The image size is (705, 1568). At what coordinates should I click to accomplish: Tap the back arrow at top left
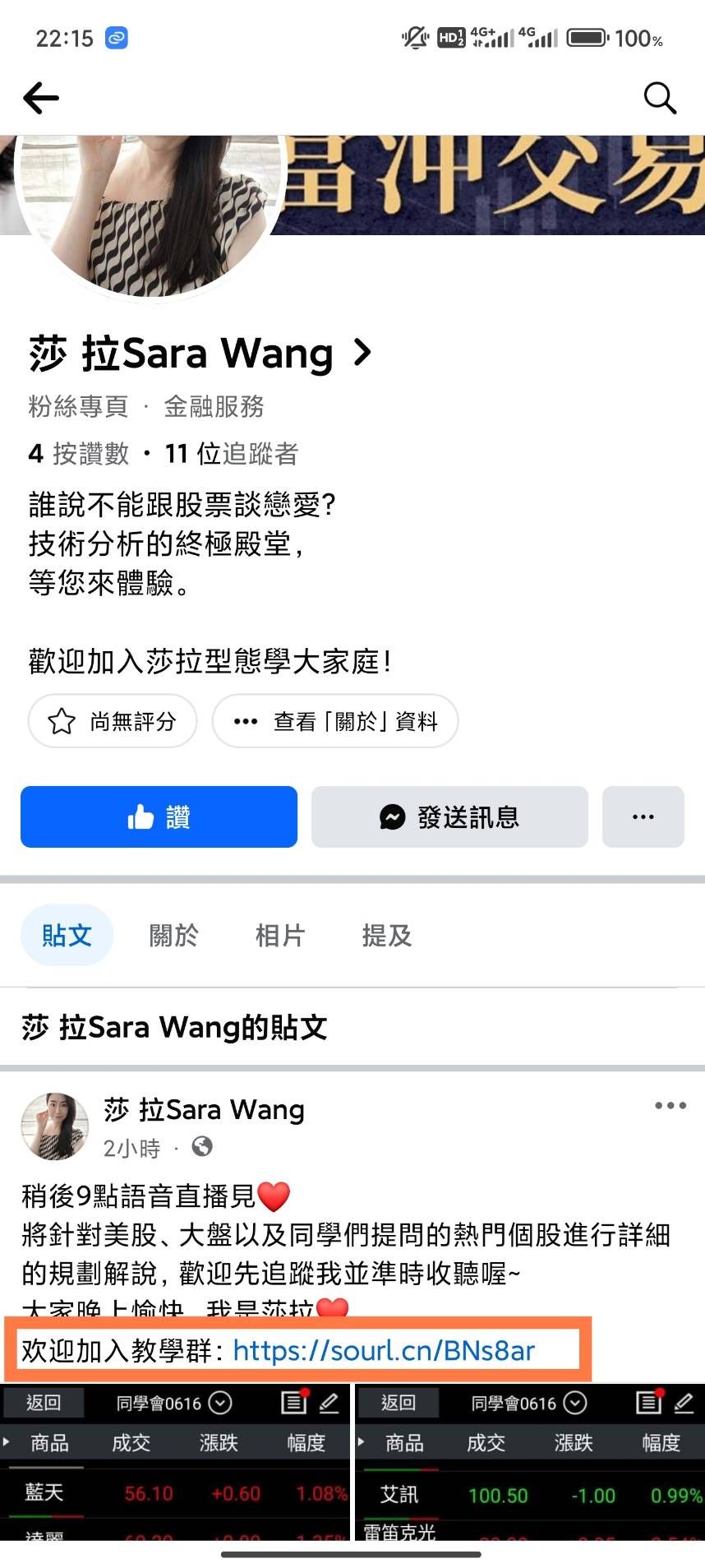40,98
